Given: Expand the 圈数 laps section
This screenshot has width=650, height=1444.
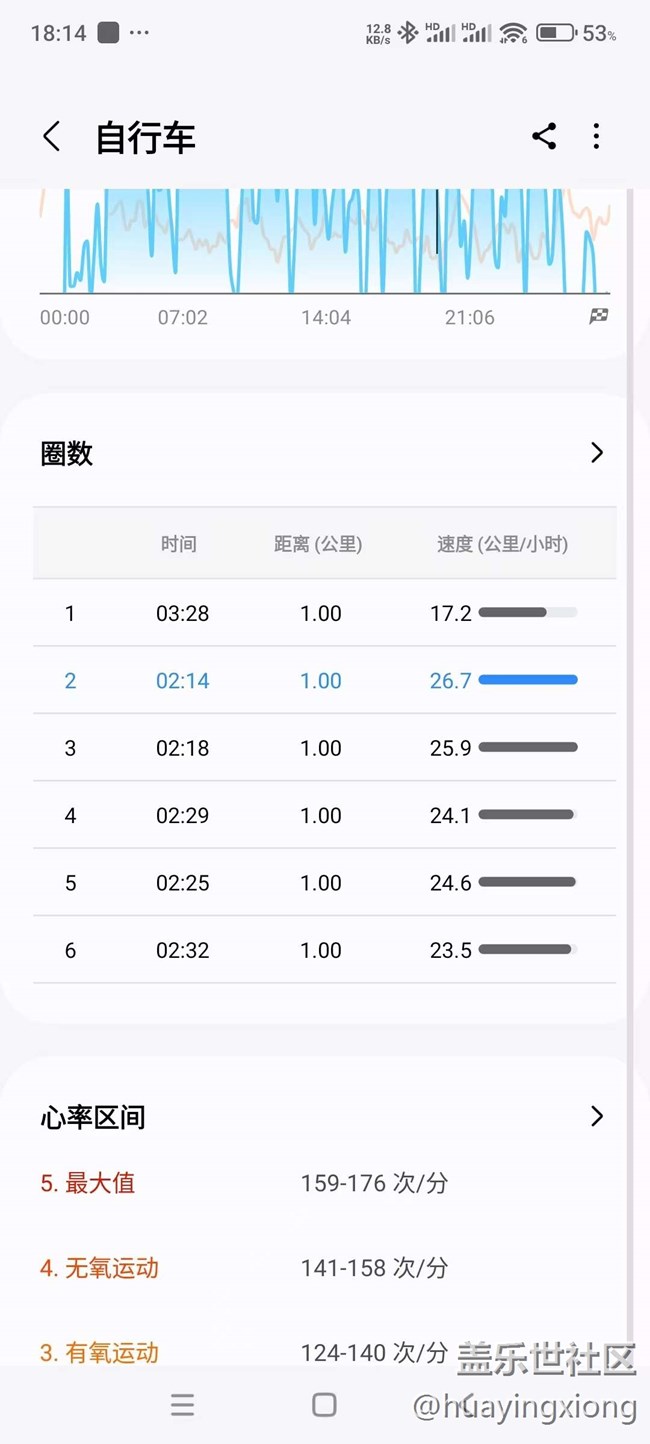Looking at the screenshot, I should coord(597,453).
